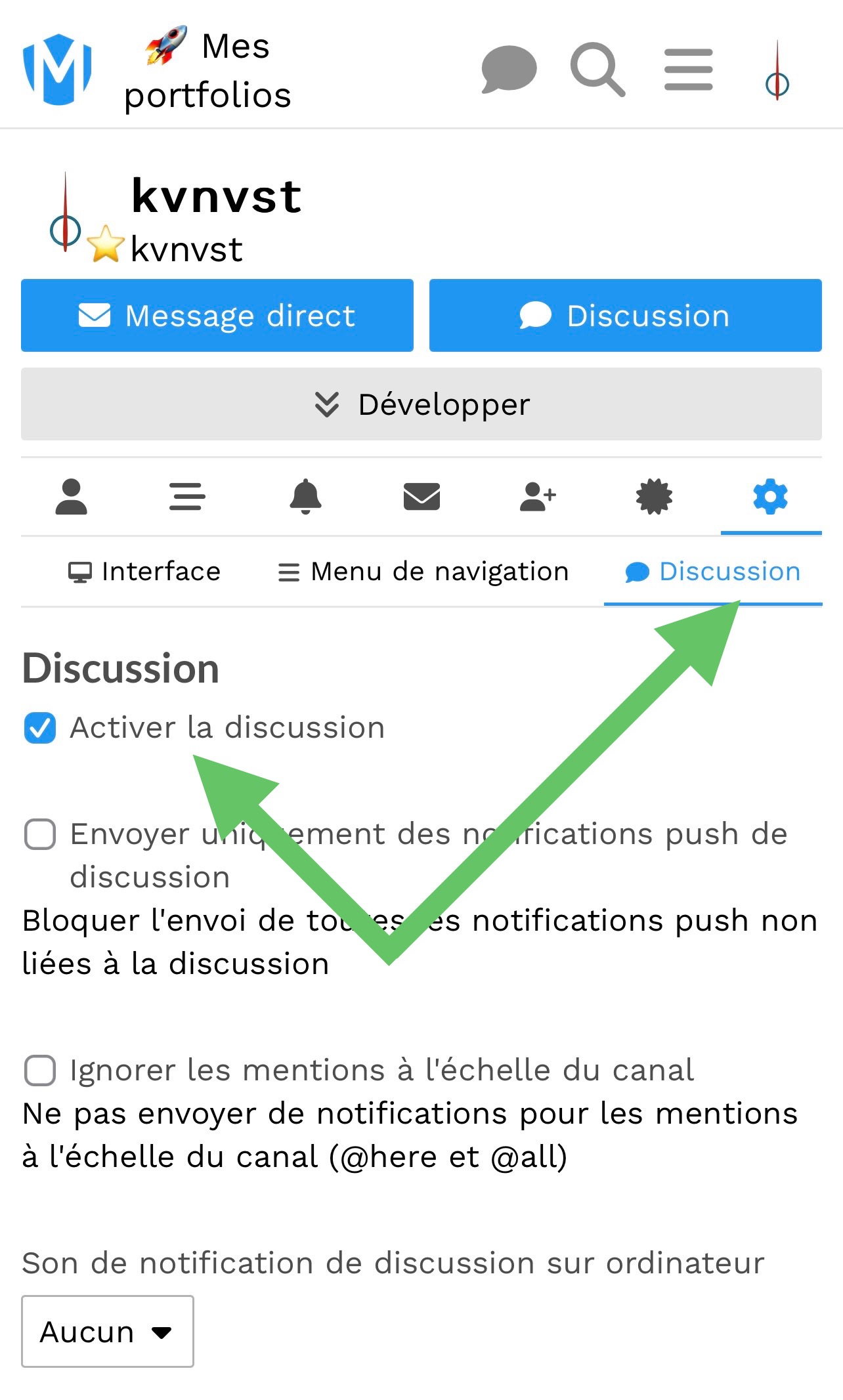
Task: Expand the Développer section
Action: pyautogui.click(x=421, y=404)
